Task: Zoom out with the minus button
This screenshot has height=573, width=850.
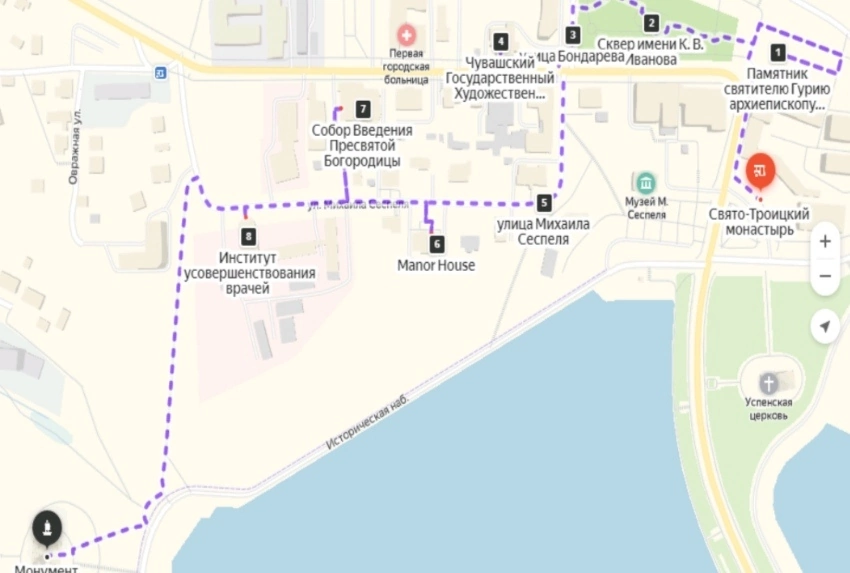Action: tap(825, 276)
